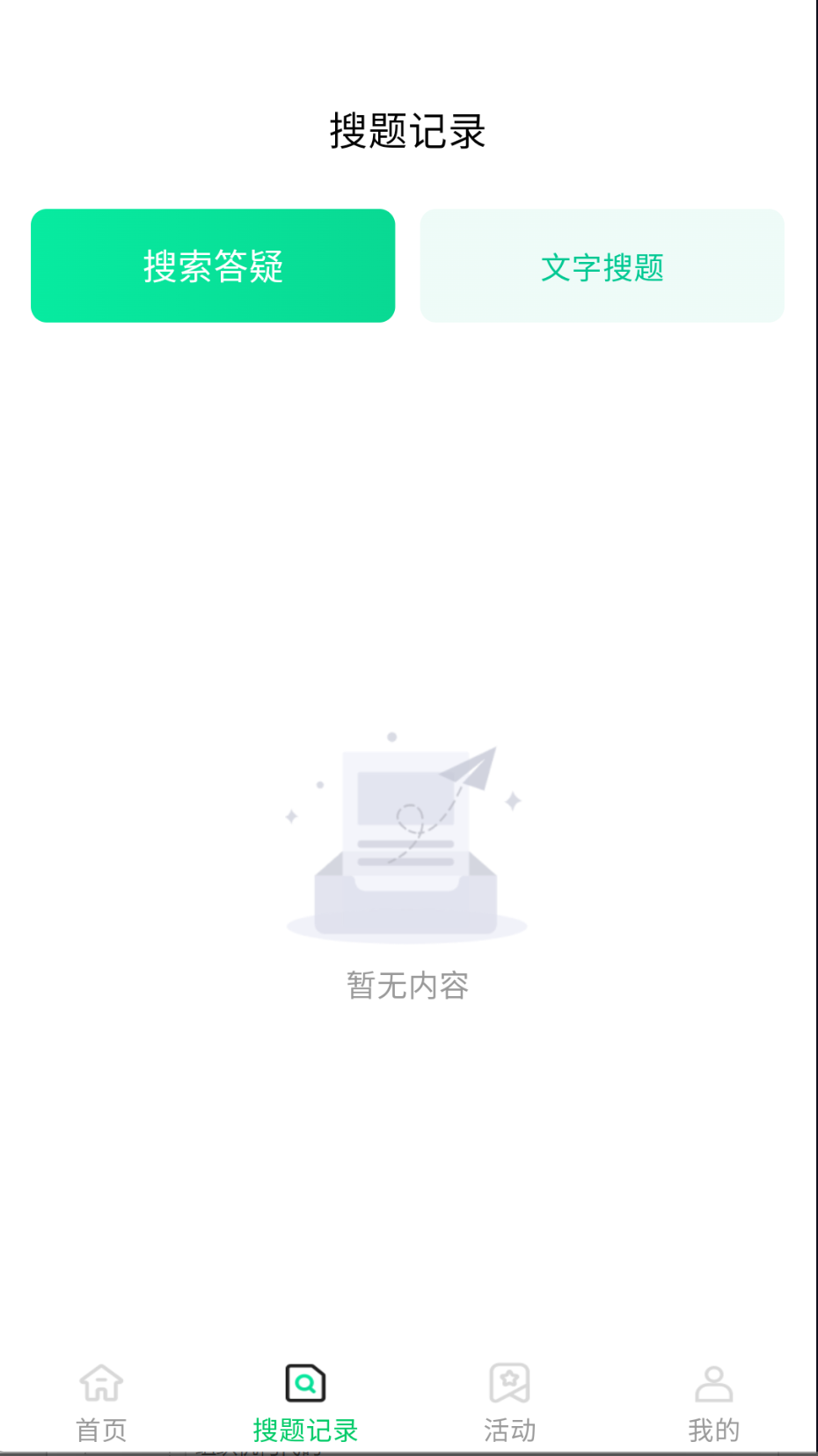Click the 搜题记录 page title

click(407, 127)
